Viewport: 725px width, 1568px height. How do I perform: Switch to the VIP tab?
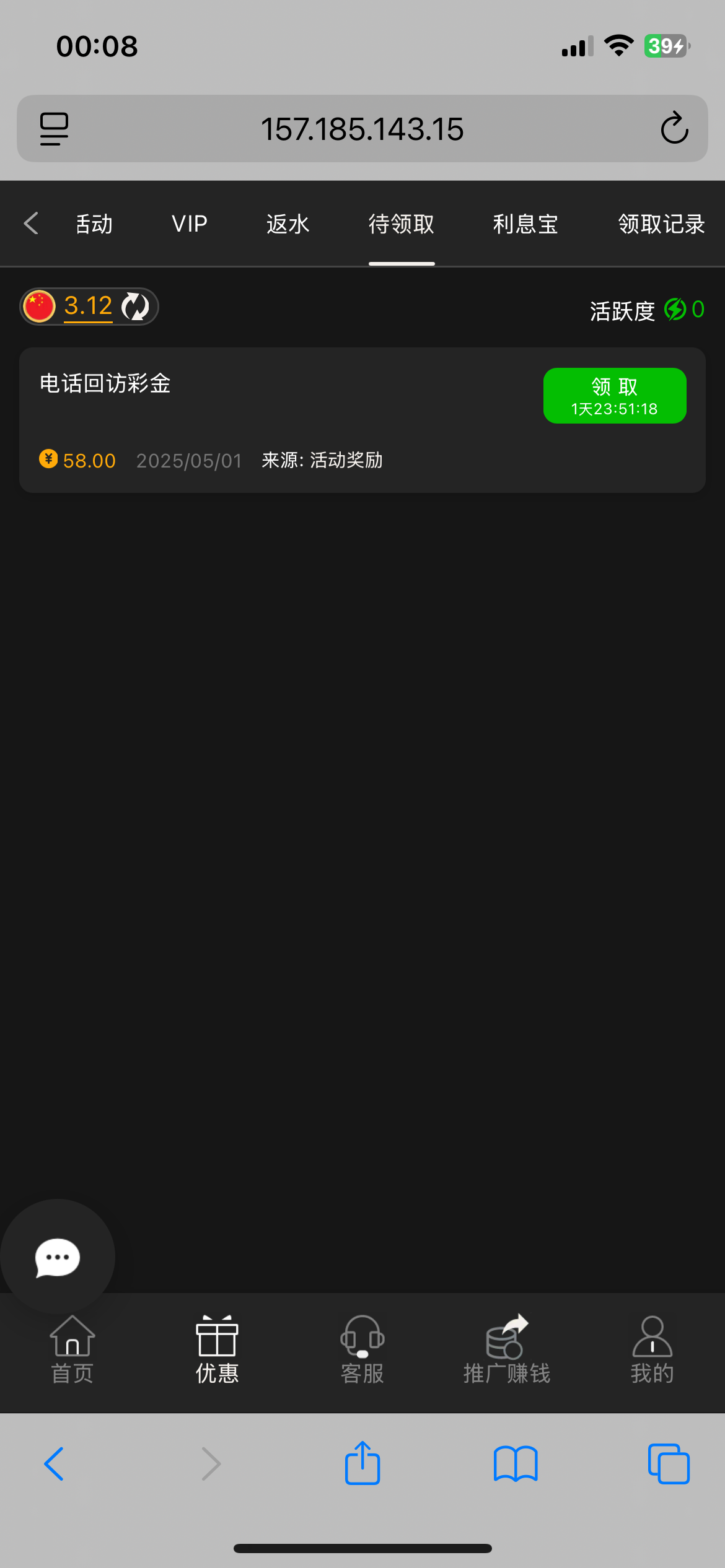point(190,224)
